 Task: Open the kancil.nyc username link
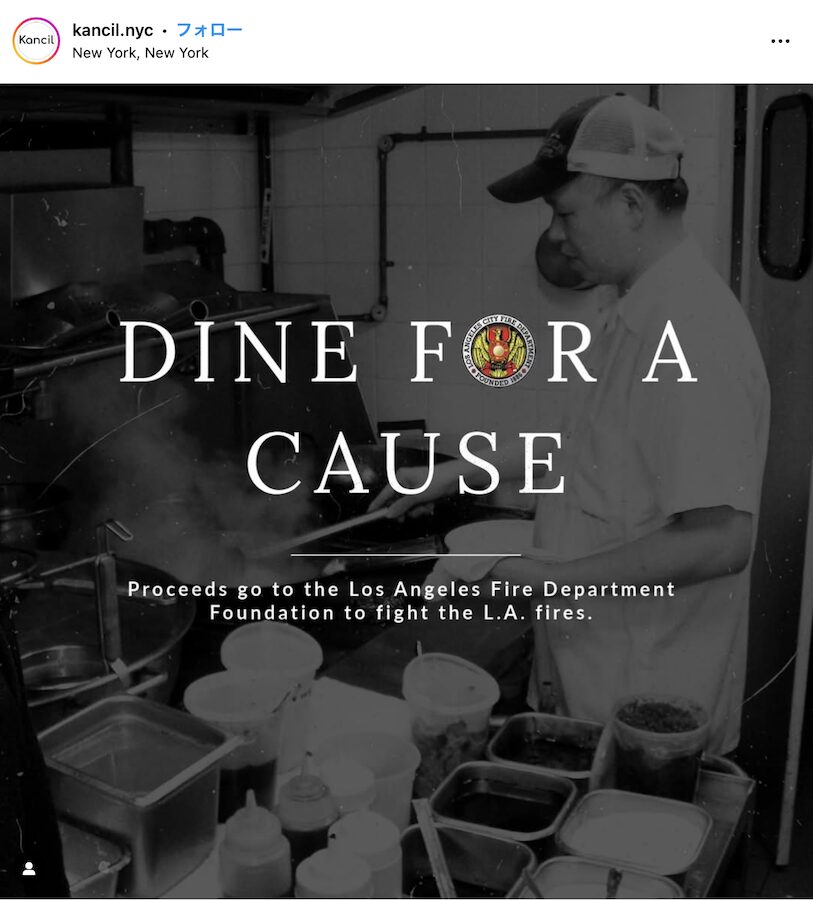(112, 30)
